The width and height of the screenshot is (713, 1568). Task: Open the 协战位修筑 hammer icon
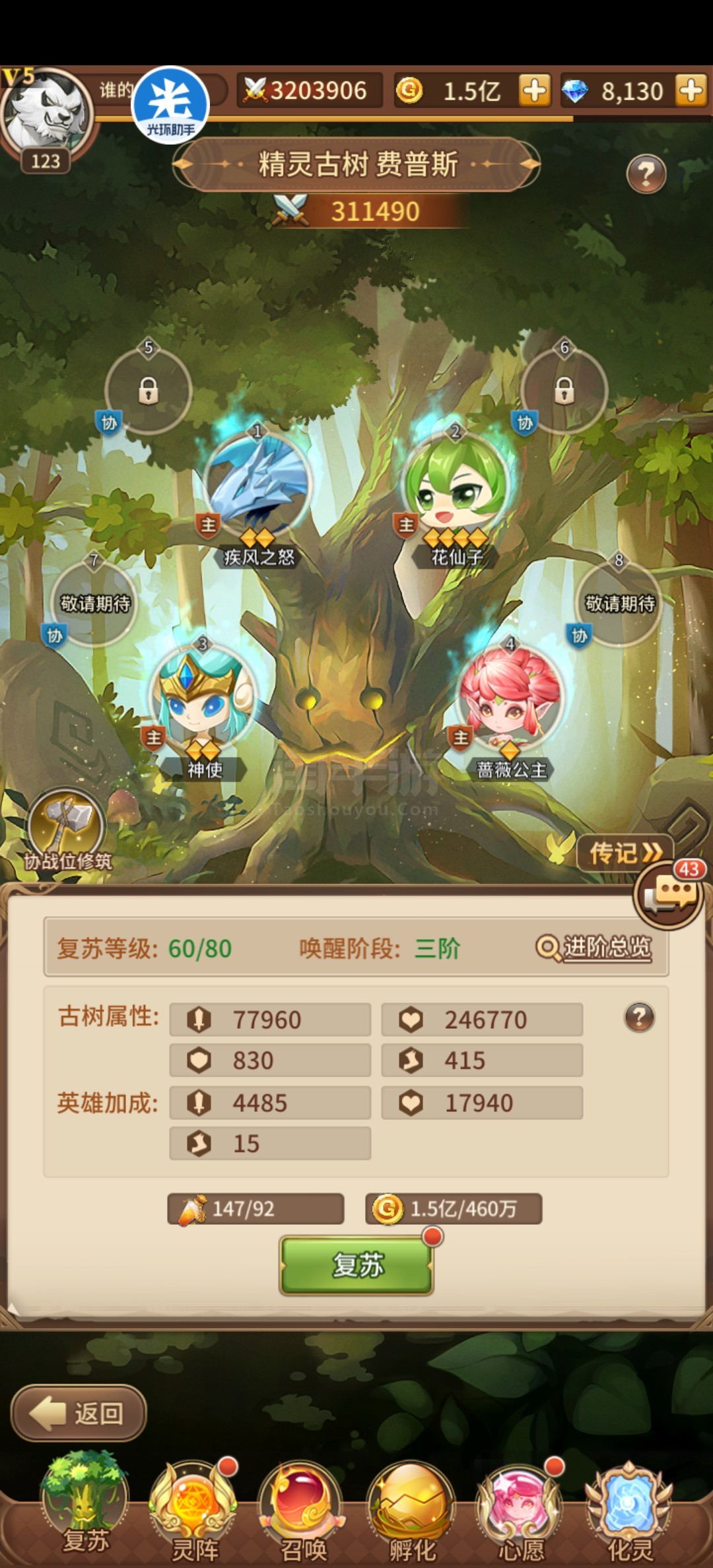click(x=66, y=830)
